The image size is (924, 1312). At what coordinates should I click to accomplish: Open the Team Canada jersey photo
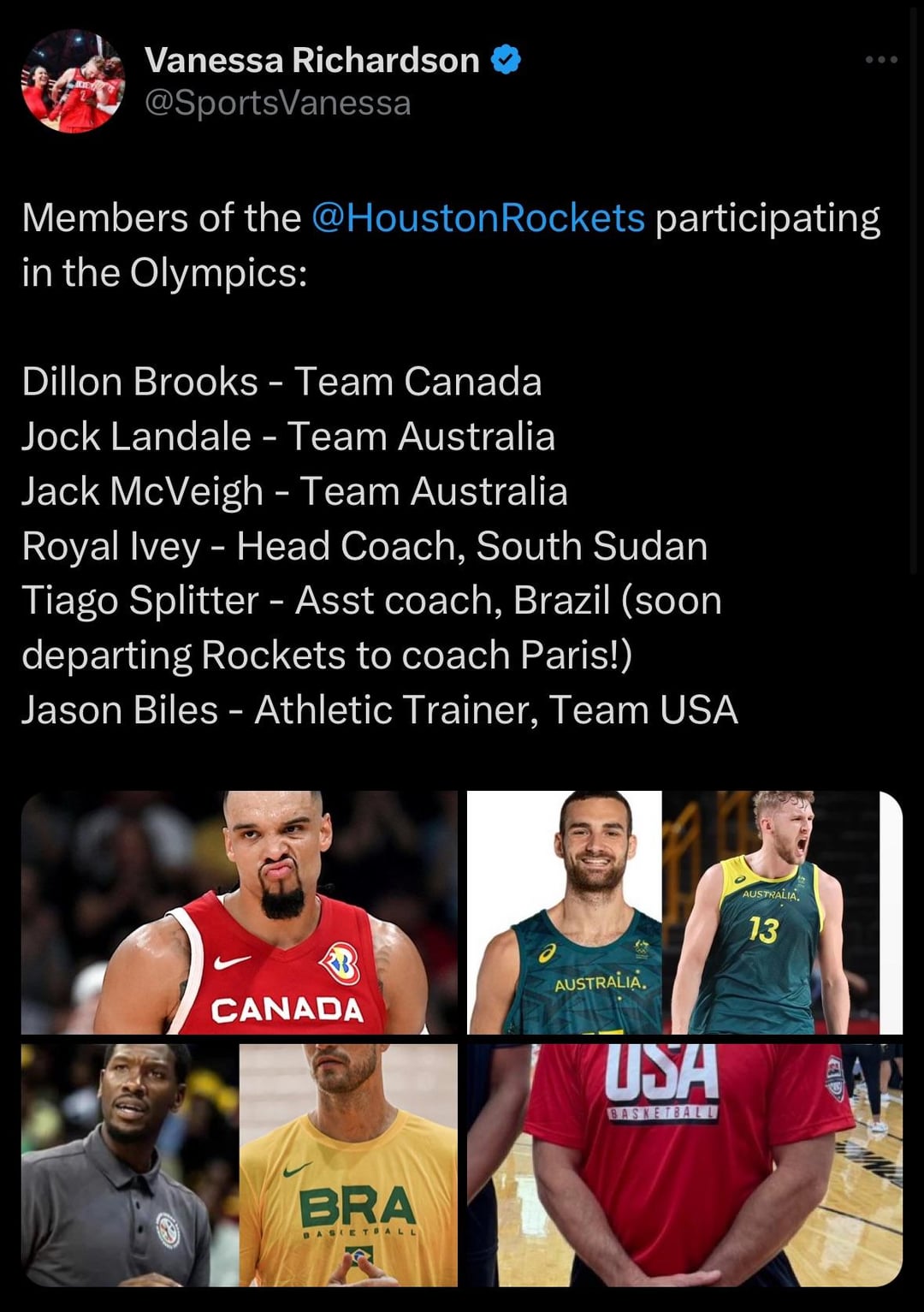[x=240, y=911]
